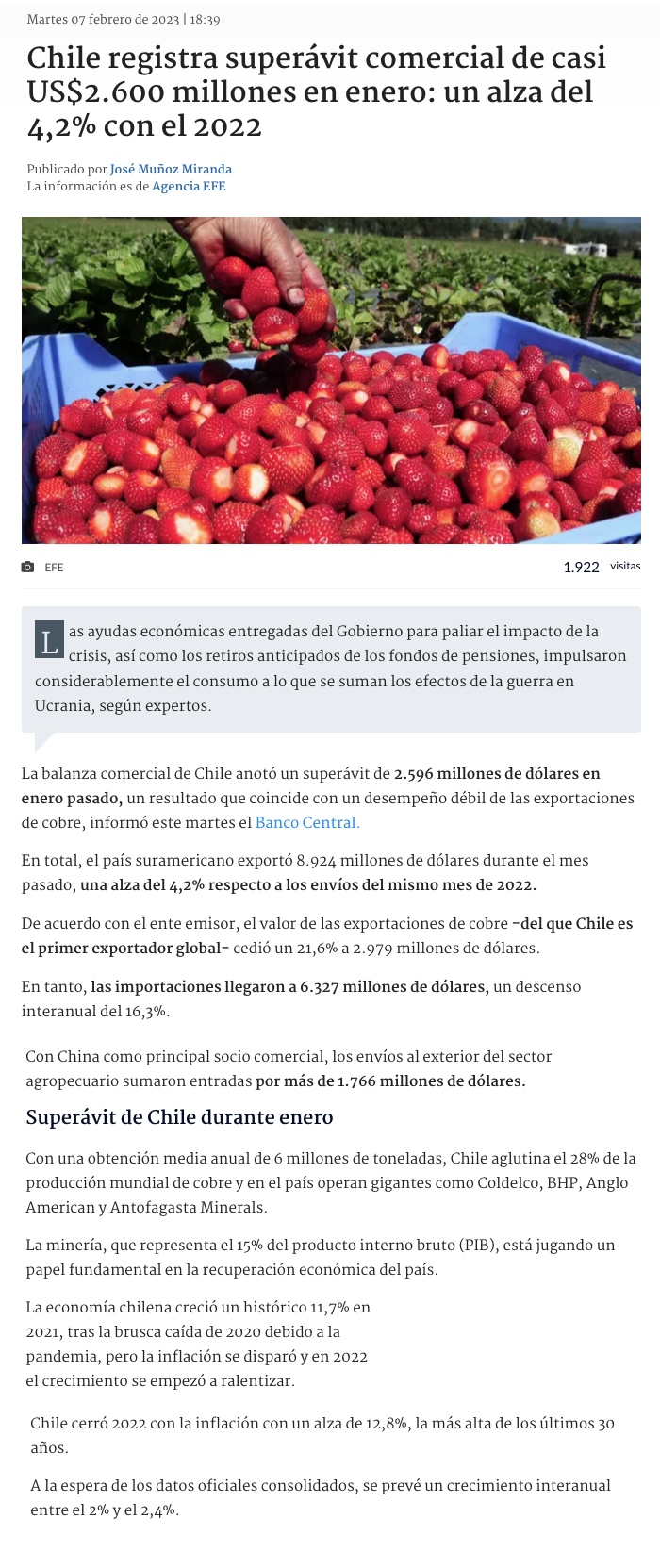Open author José Muñoz Miranda's page
Screen dimensions: 660x1568
point(171,170)
